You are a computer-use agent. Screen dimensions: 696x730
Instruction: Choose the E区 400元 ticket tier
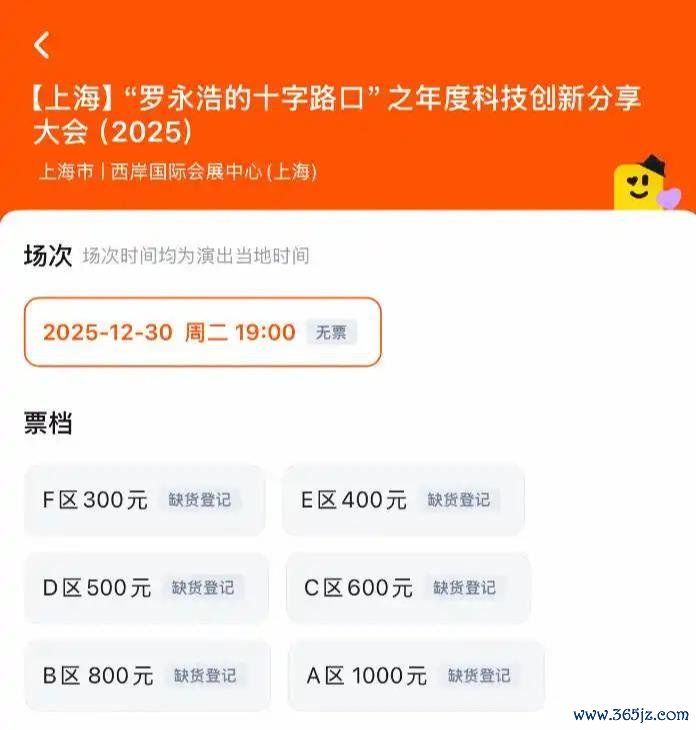tap(403, 500)
